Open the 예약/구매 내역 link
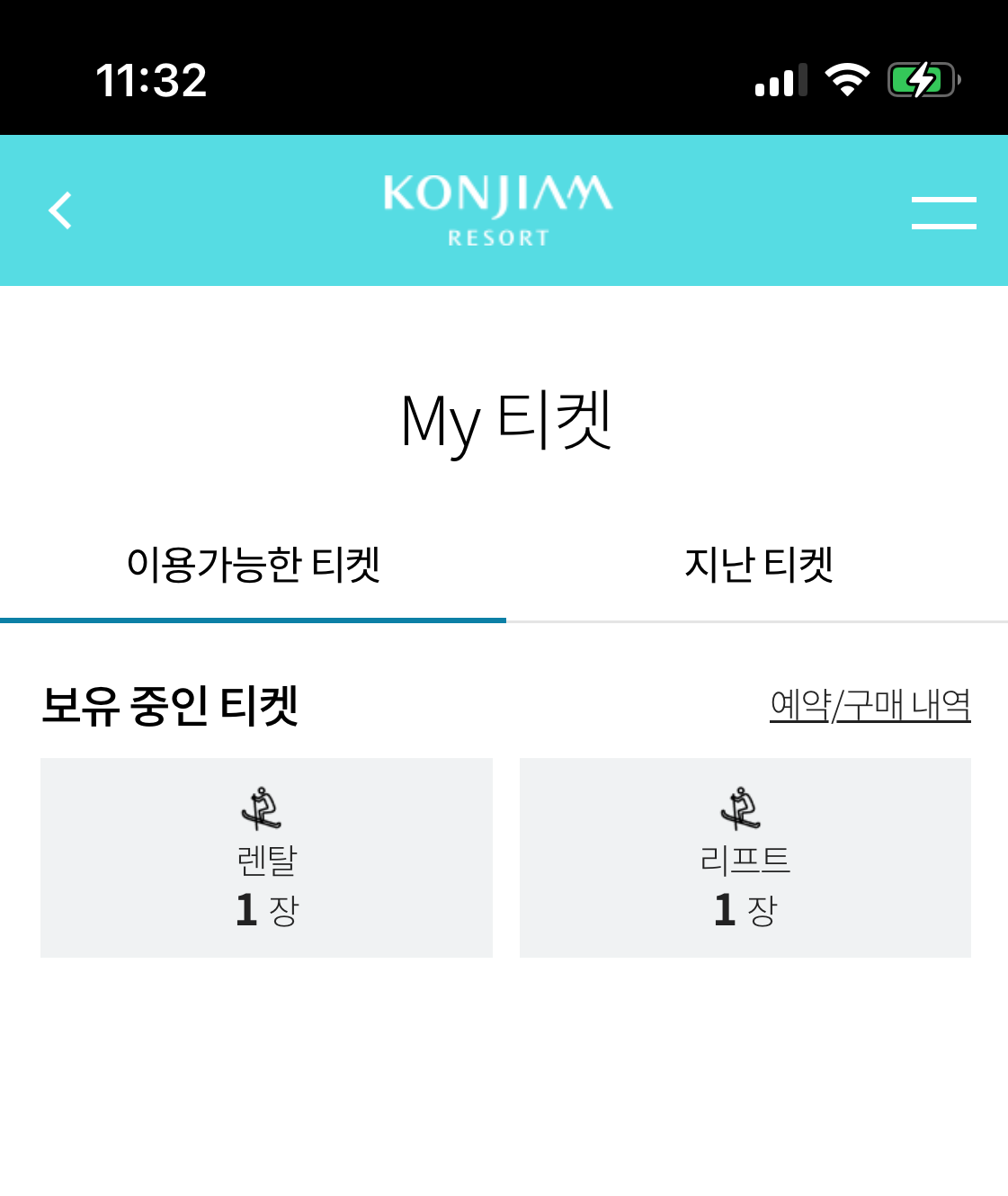 (x=870, y=705)
